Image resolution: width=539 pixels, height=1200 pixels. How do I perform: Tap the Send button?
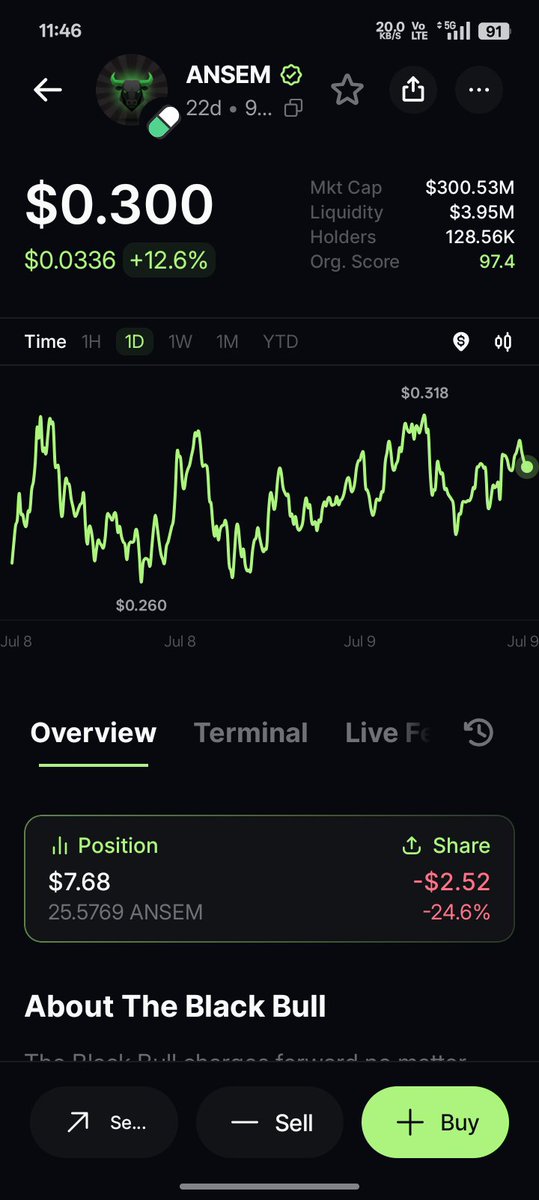pyautogui.click(x=104, y=1123)
